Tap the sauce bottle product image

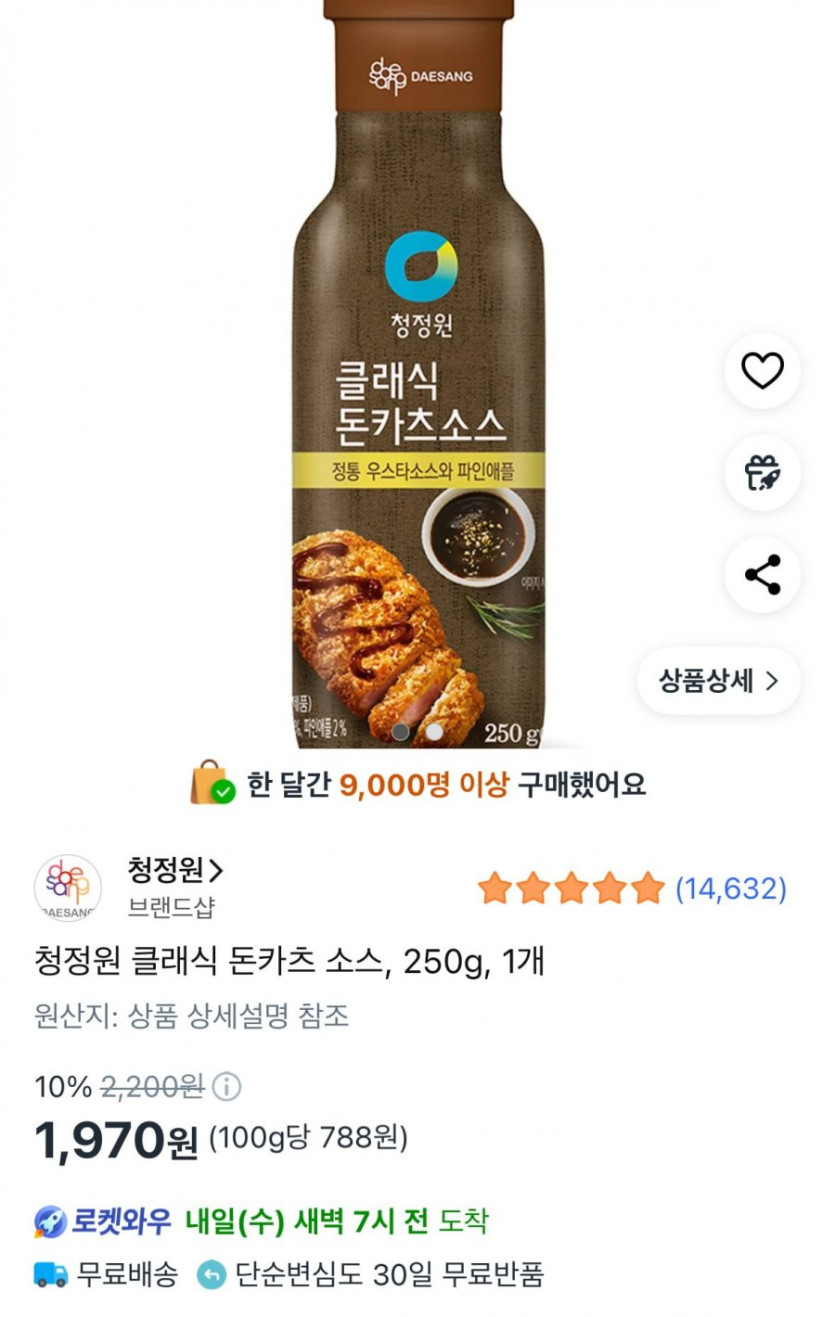tap(417, 400)
